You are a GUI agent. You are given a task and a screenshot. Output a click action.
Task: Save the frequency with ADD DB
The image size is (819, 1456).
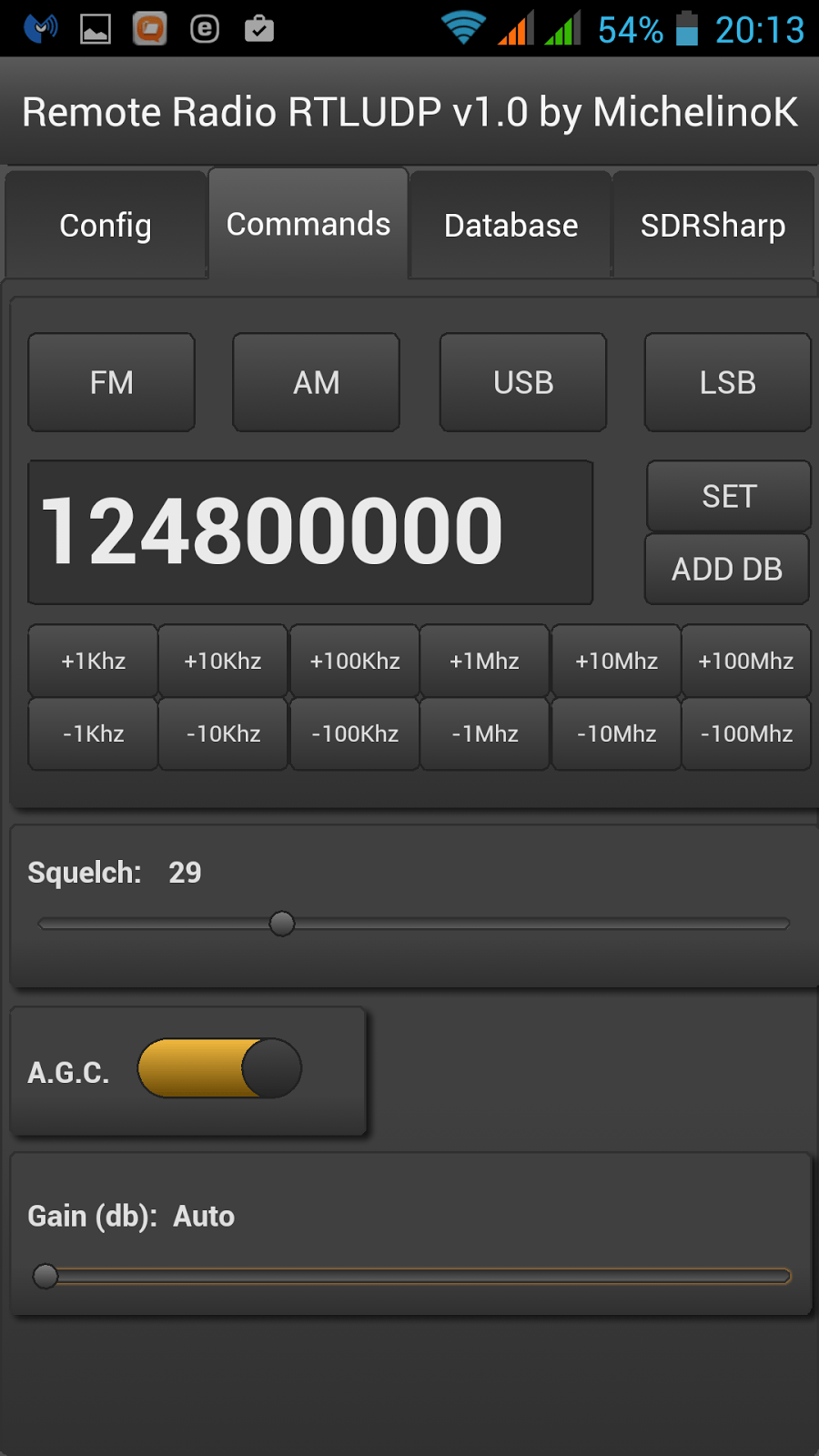tap(727, 569)
